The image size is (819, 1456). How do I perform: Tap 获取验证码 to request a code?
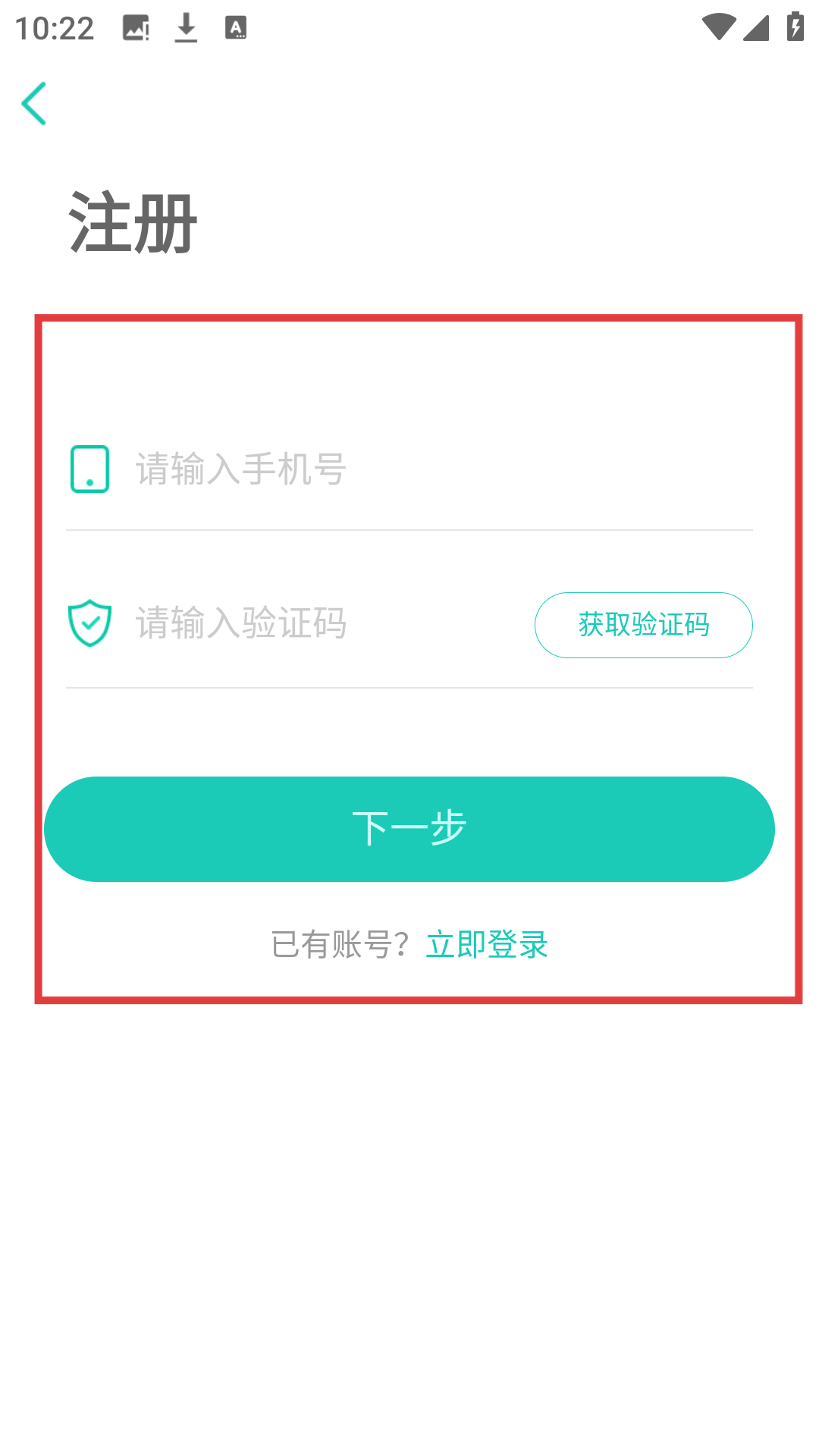pyautogui.click(x=643, y=625)
